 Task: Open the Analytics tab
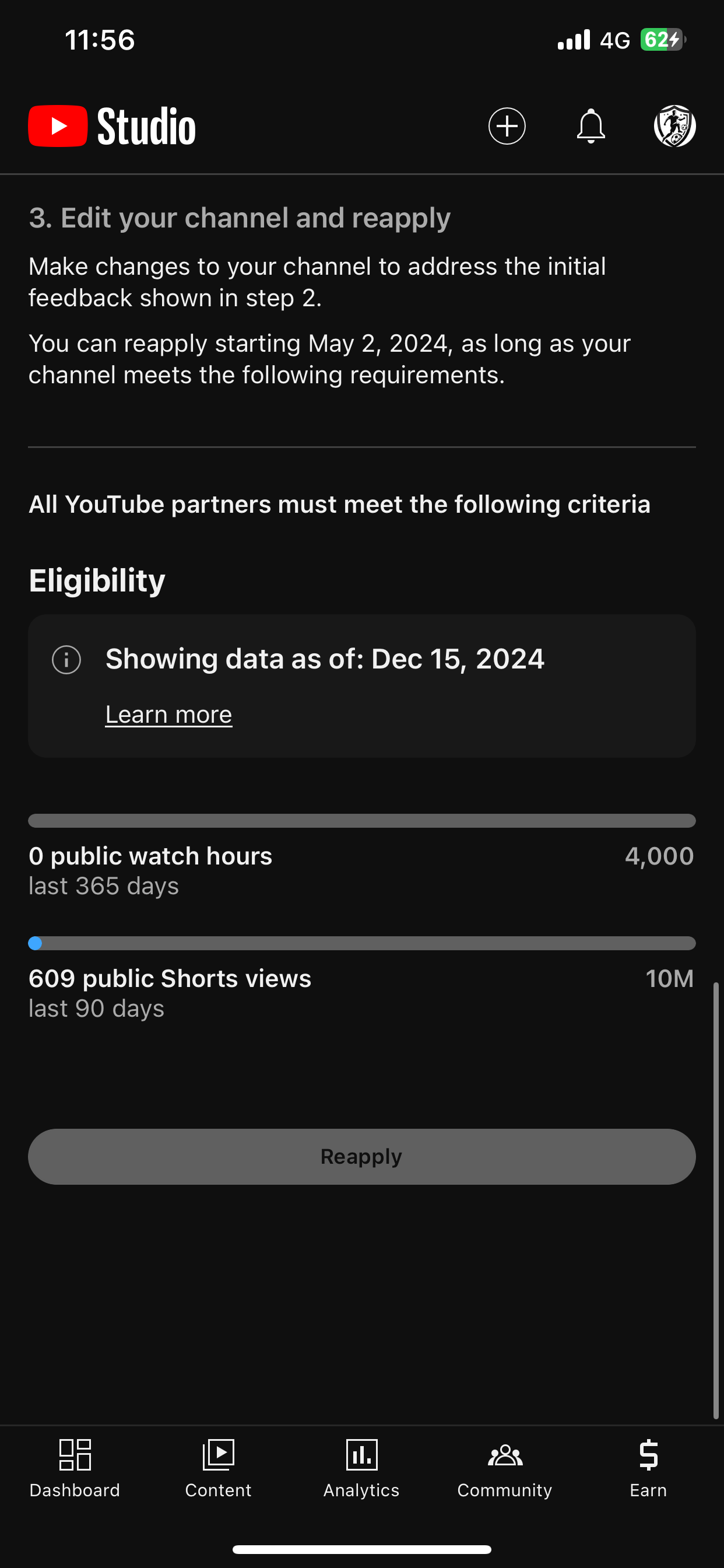[x=361, y=1468]
